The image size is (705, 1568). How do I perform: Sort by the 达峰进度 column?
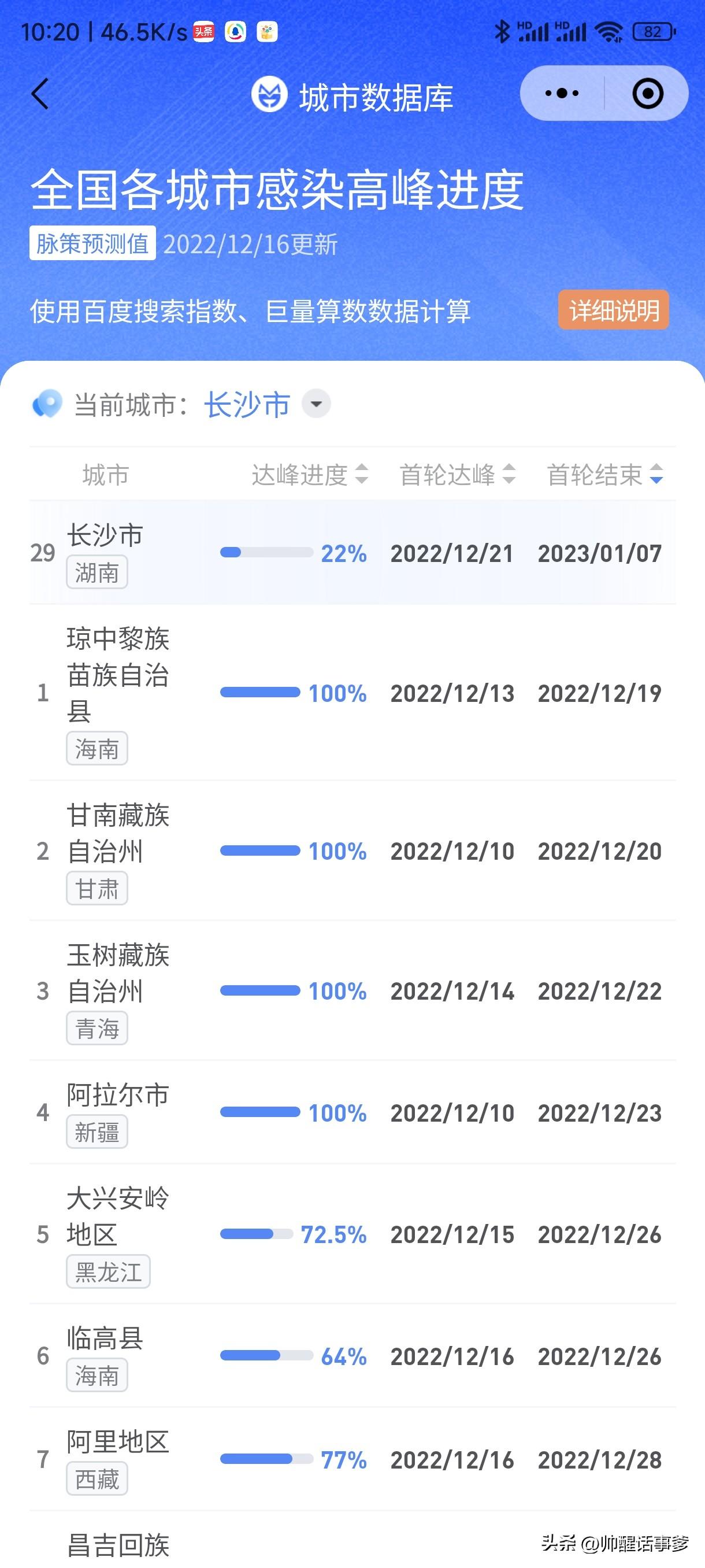coord(310,475)
